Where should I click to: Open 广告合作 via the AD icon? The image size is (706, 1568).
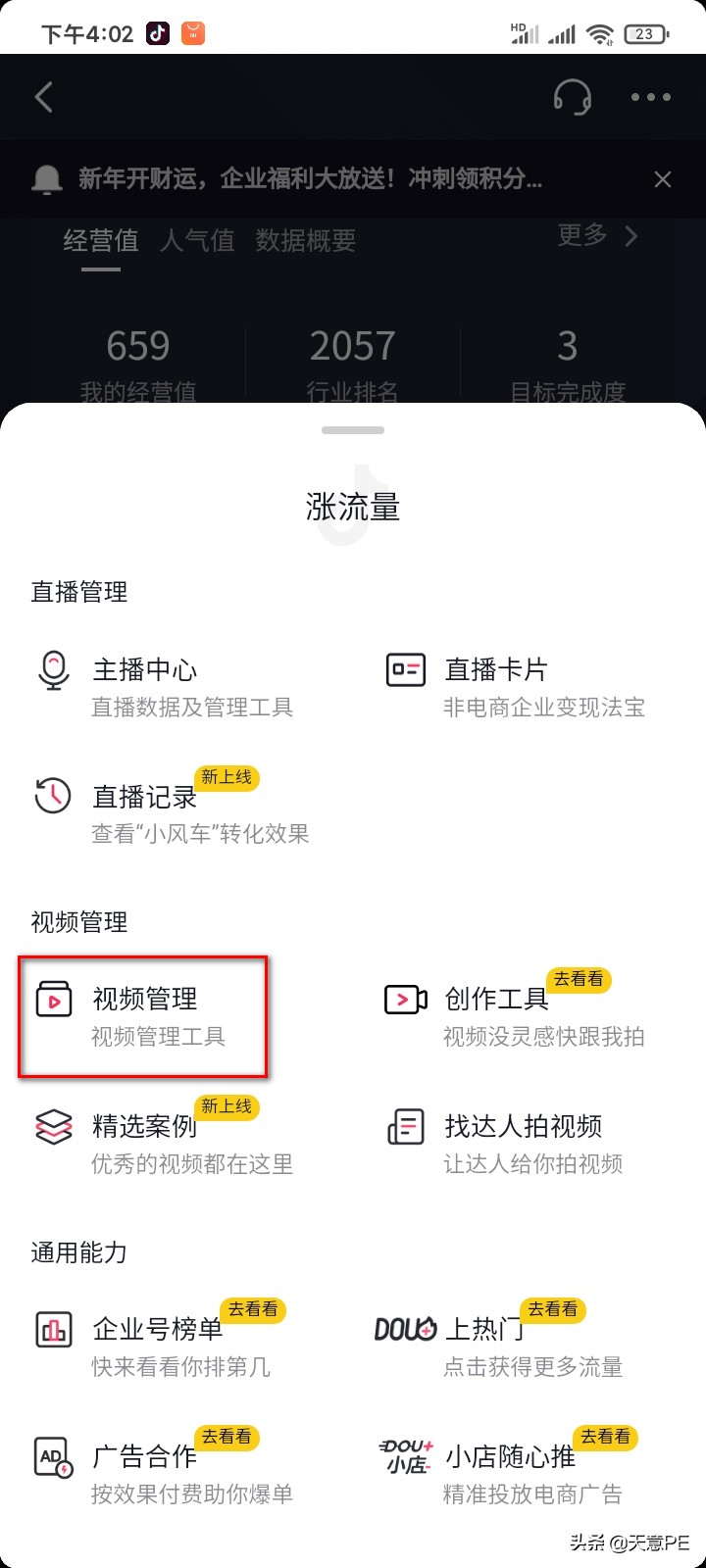52,1458
